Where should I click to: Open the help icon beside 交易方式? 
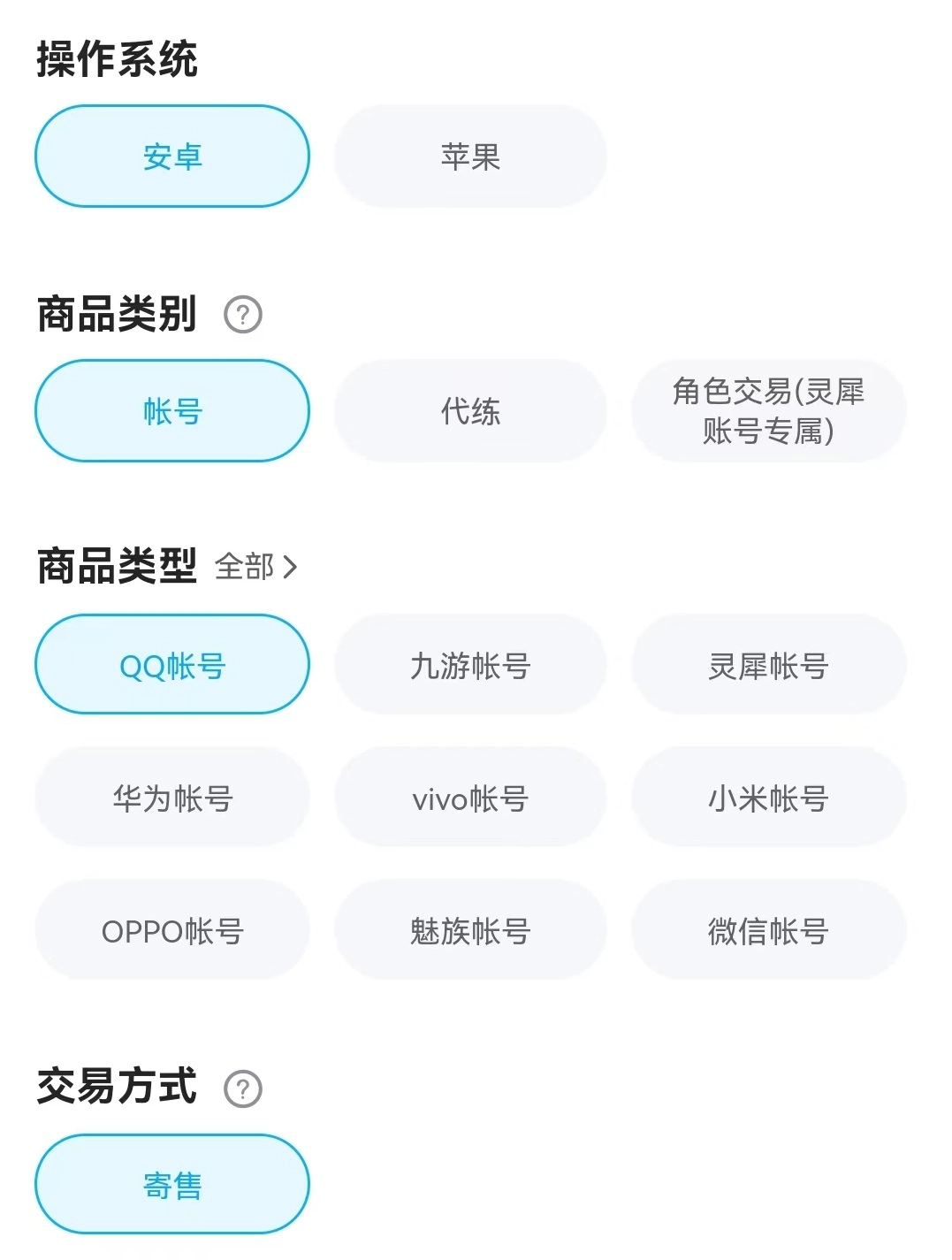click(x=243, y=1089)
